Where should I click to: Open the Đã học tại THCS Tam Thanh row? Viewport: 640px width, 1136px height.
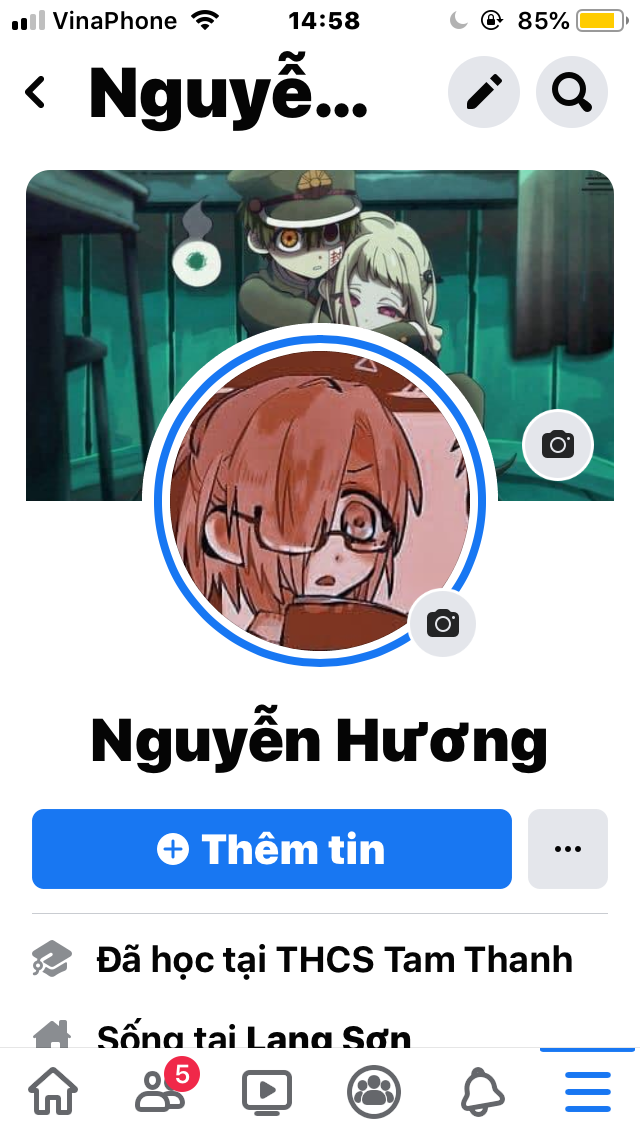pos(320,959)
